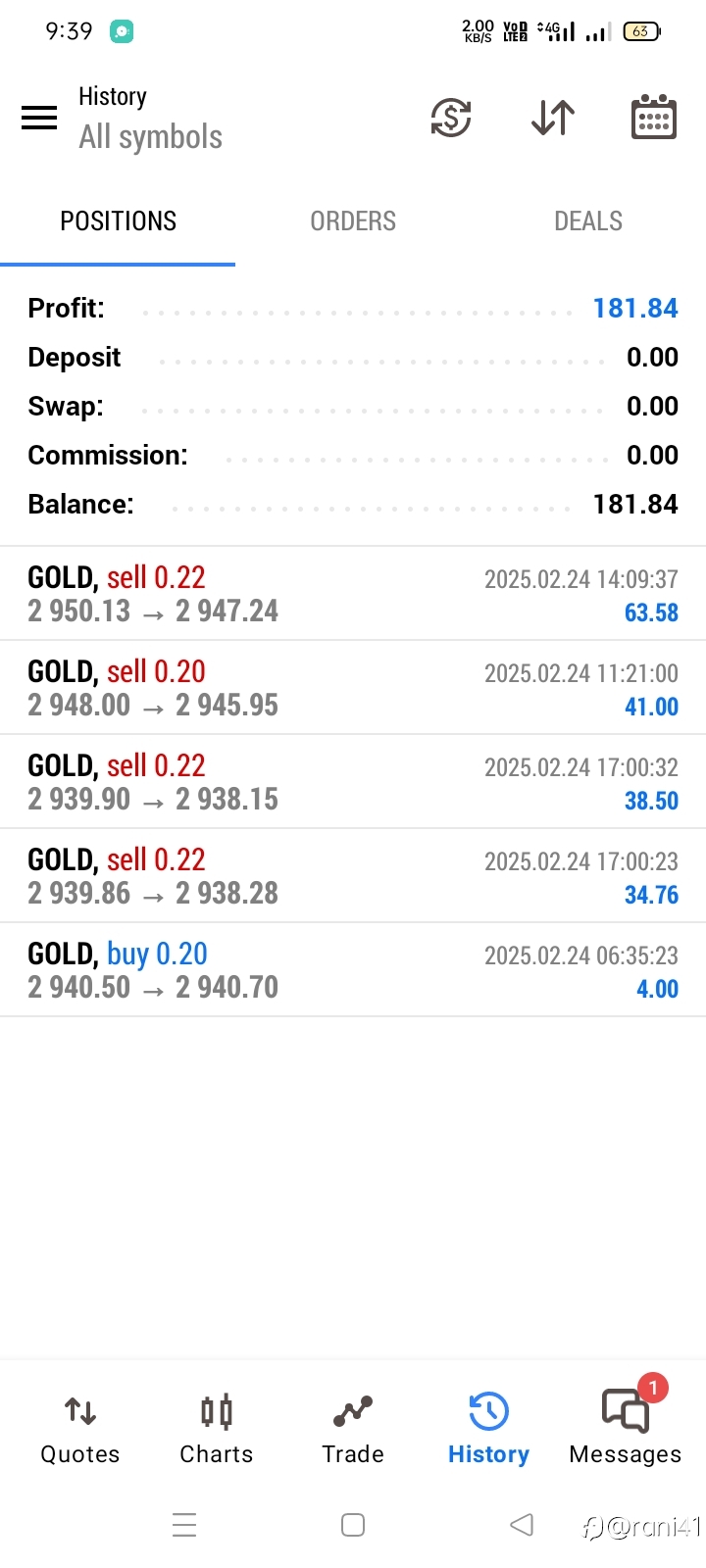706x1568 pixels.
Task: Tap the dollar symbol filter icon
Action: [x=451, y=119]
